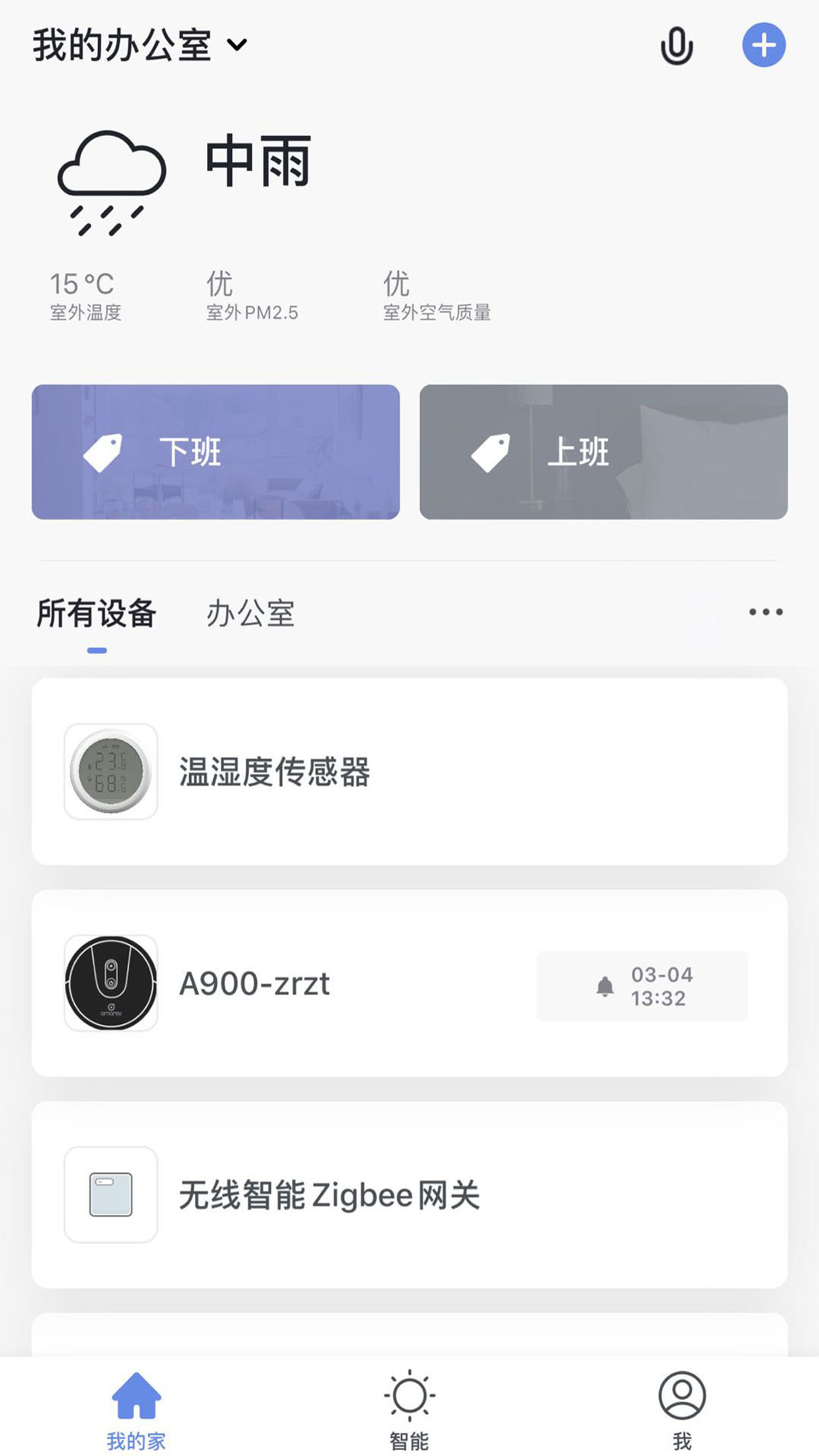Switch to the 办公室 room tab
The height and width of the screenshot is (1456, 819).
click(251, 614)
